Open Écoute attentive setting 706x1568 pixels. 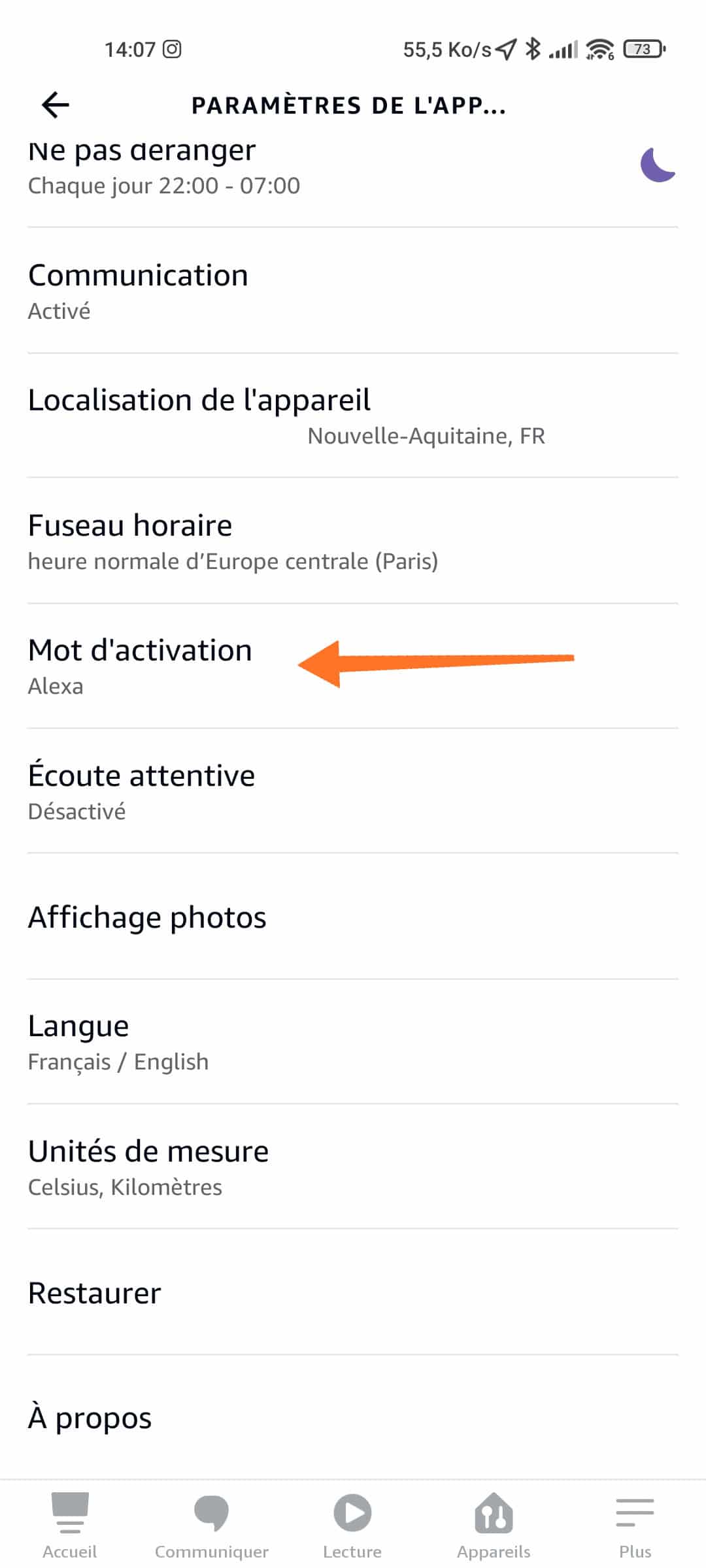pos(353,791)
